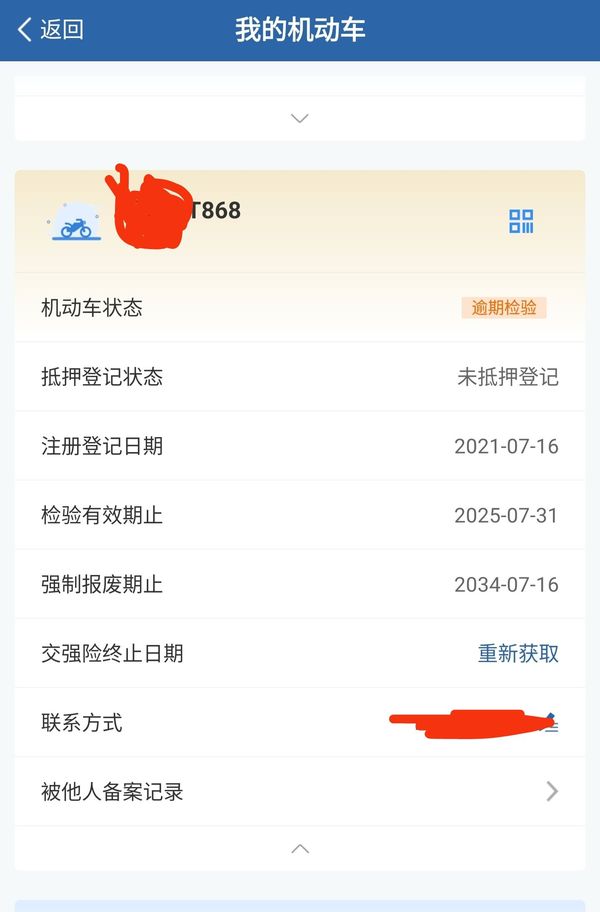600x912 pixels.
Task: Go back using the 返回 button
Action: click(x=50, y=30)
